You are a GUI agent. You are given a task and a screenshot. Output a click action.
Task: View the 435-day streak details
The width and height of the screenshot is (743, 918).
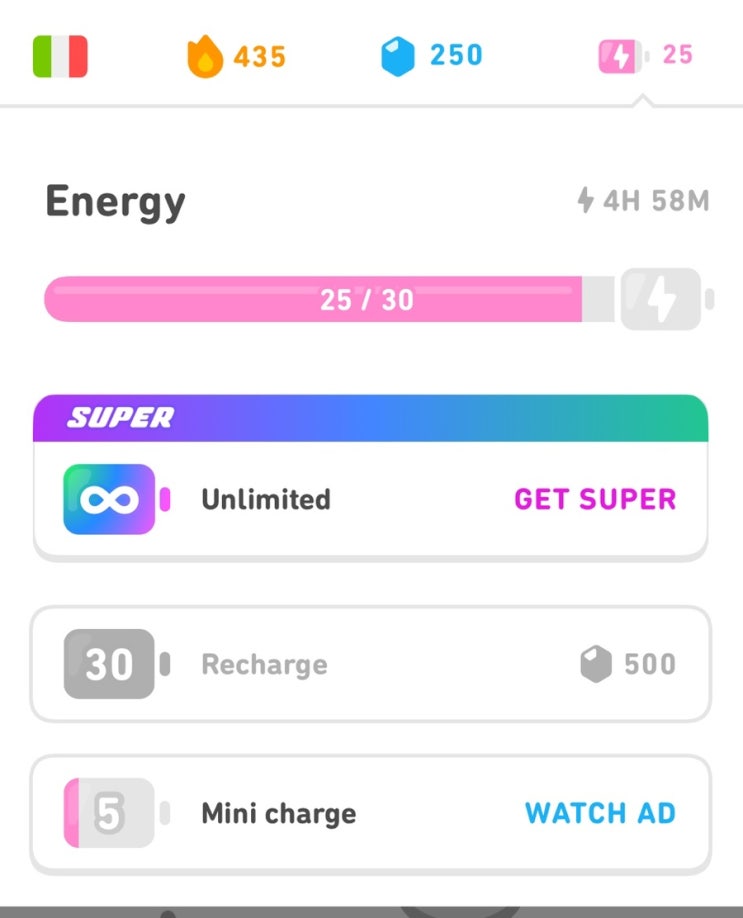coord(236,56)
